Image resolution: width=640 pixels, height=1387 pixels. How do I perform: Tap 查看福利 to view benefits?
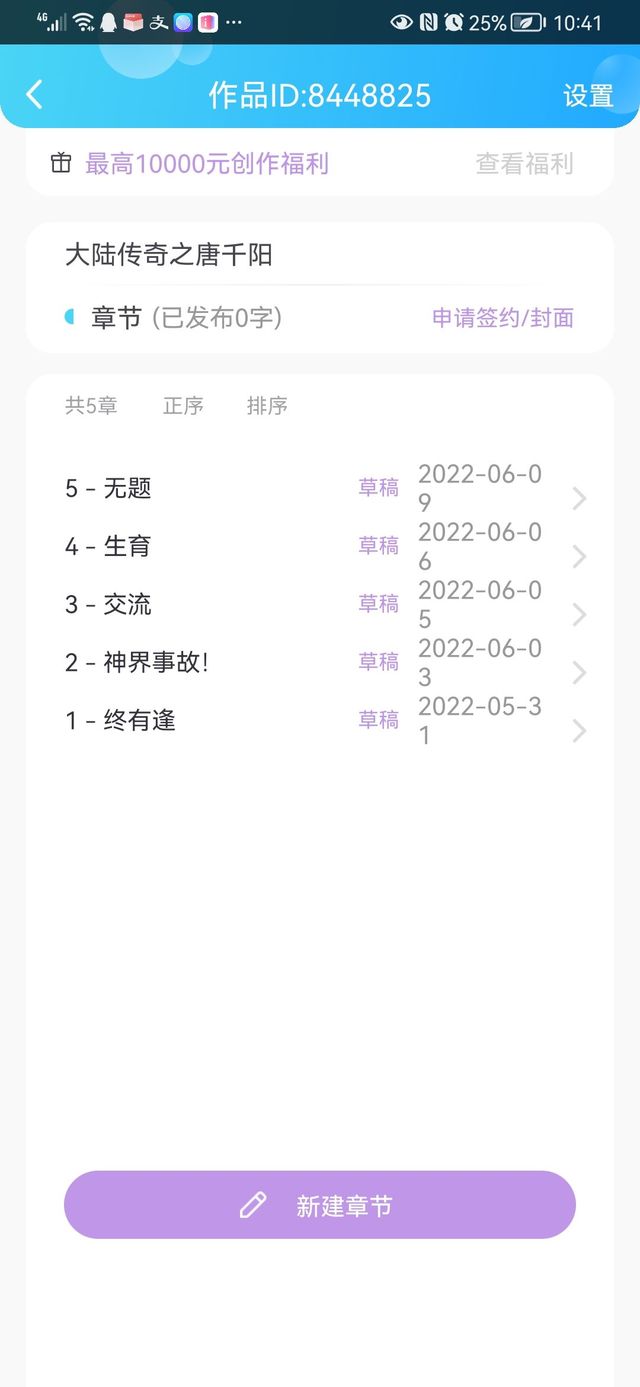(524, 163)
